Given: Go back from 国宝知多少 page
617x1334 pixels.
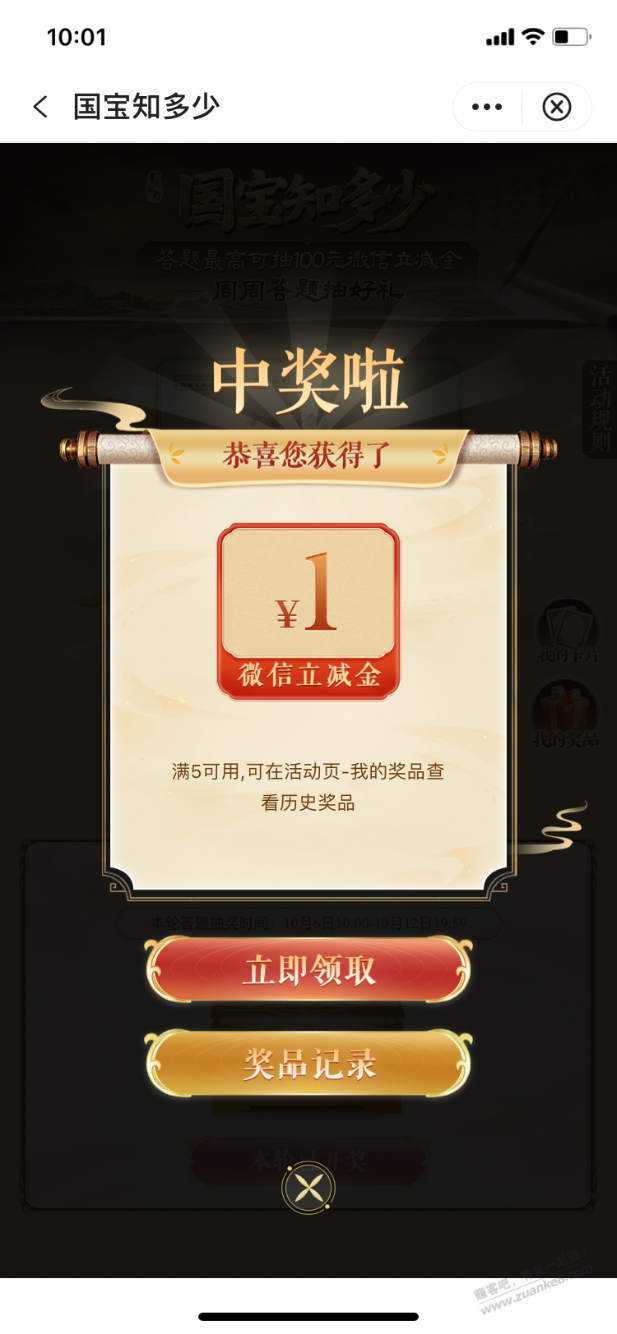Looking at the screenshot, I should (x=40, y=107).
